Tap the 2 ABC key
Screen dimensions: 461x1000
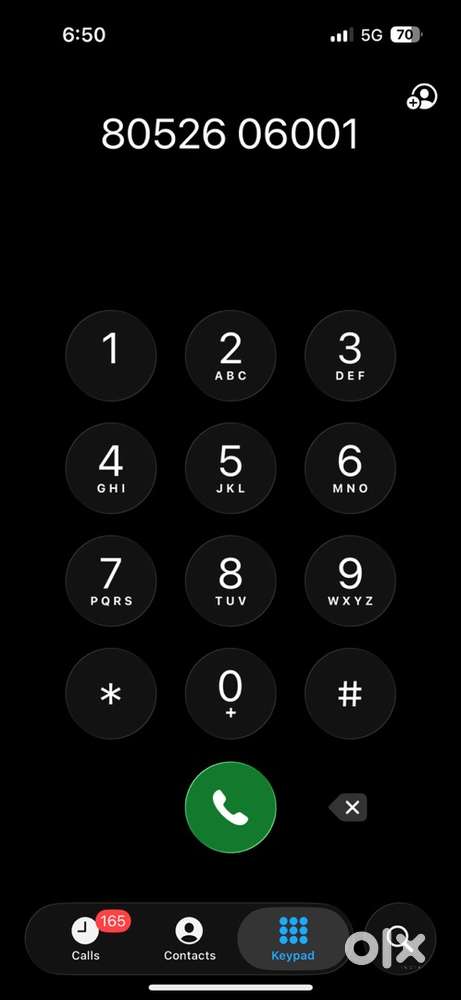pos(230,355)
